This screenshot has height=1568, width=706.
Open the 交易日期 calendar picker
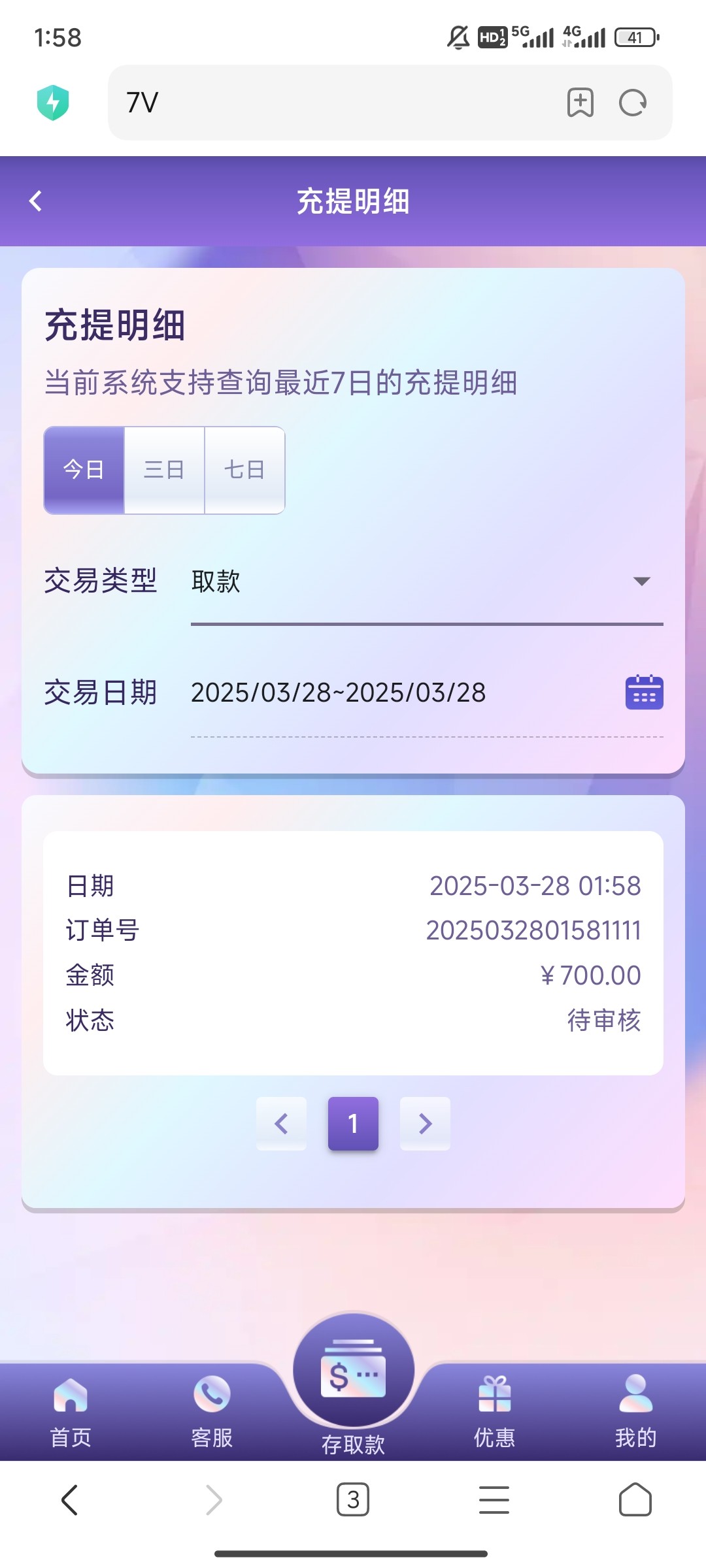(644, 693)
